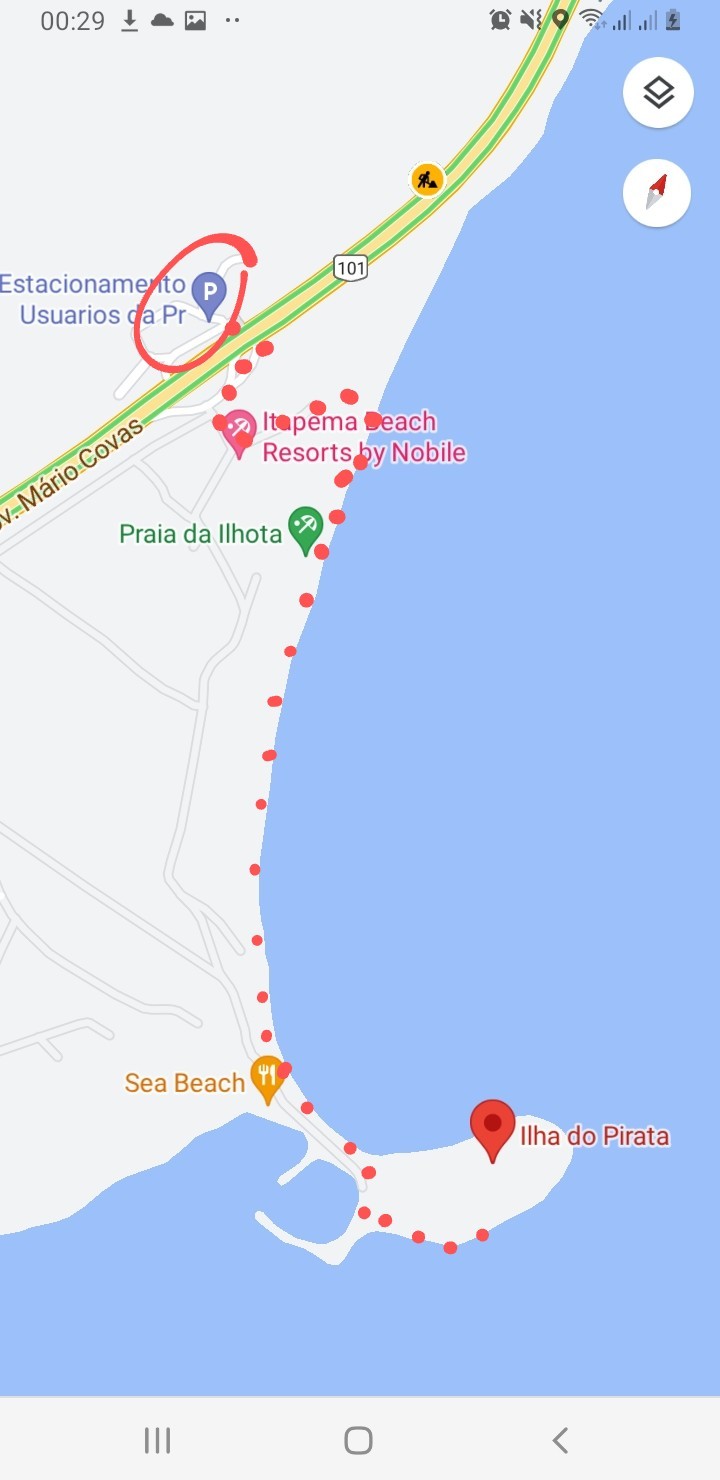Tap the compass to reorient the map
The width and height of the screenshot is (720, 1480).
pos(657,191)
